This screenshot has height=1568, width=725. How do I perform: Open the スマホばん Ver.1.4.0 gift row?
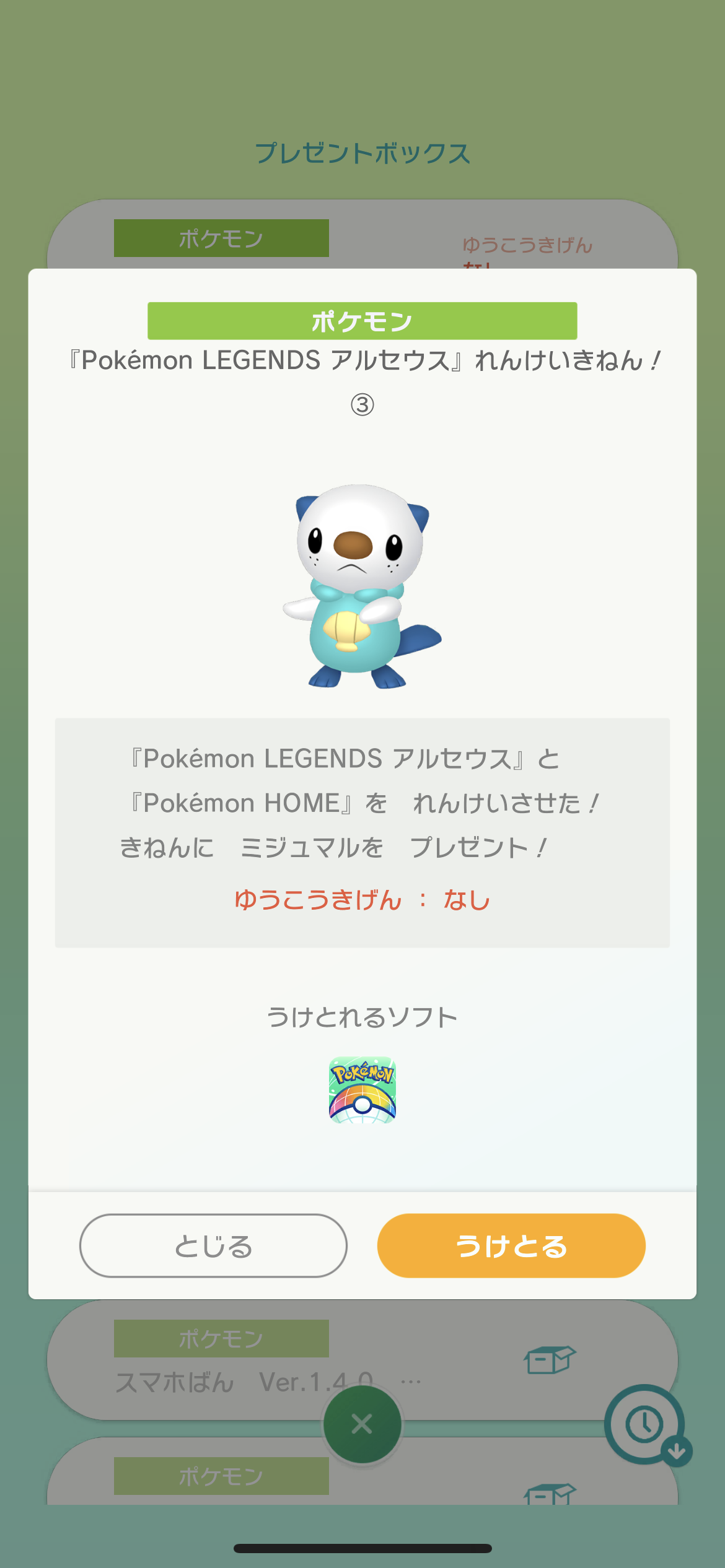362,1360
